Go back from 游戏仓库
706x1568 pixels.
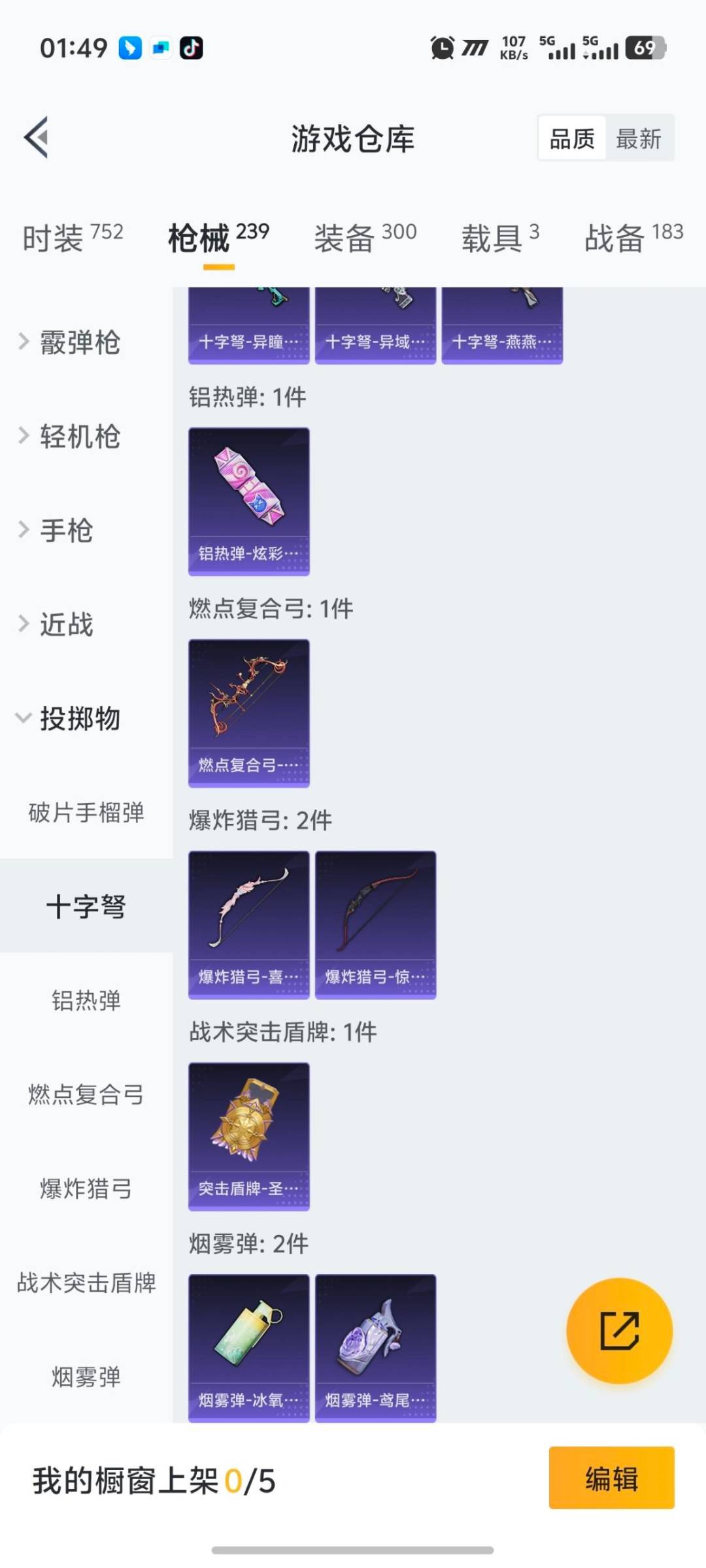click(37, 137)
